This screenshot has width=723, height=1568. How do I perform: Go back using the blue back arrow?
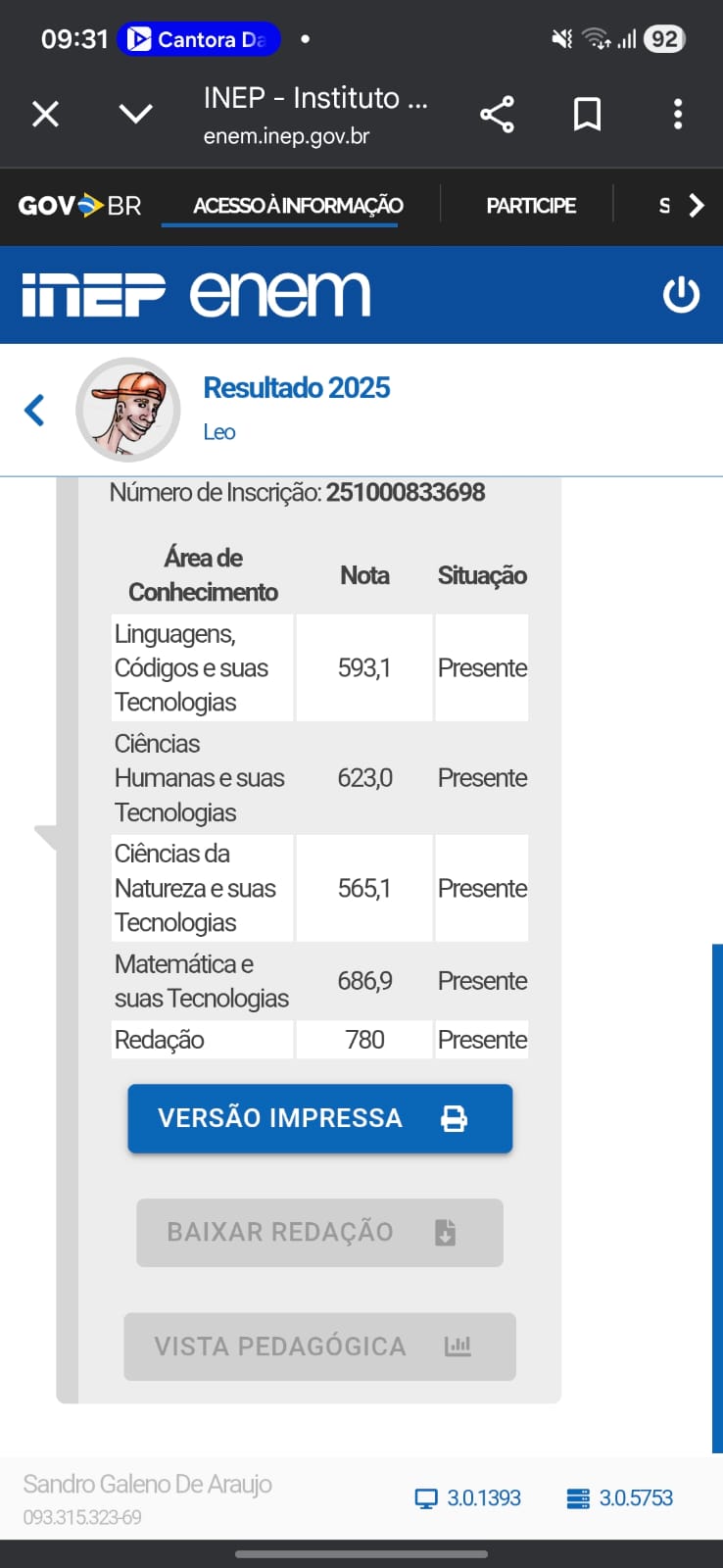pos(34,410)
